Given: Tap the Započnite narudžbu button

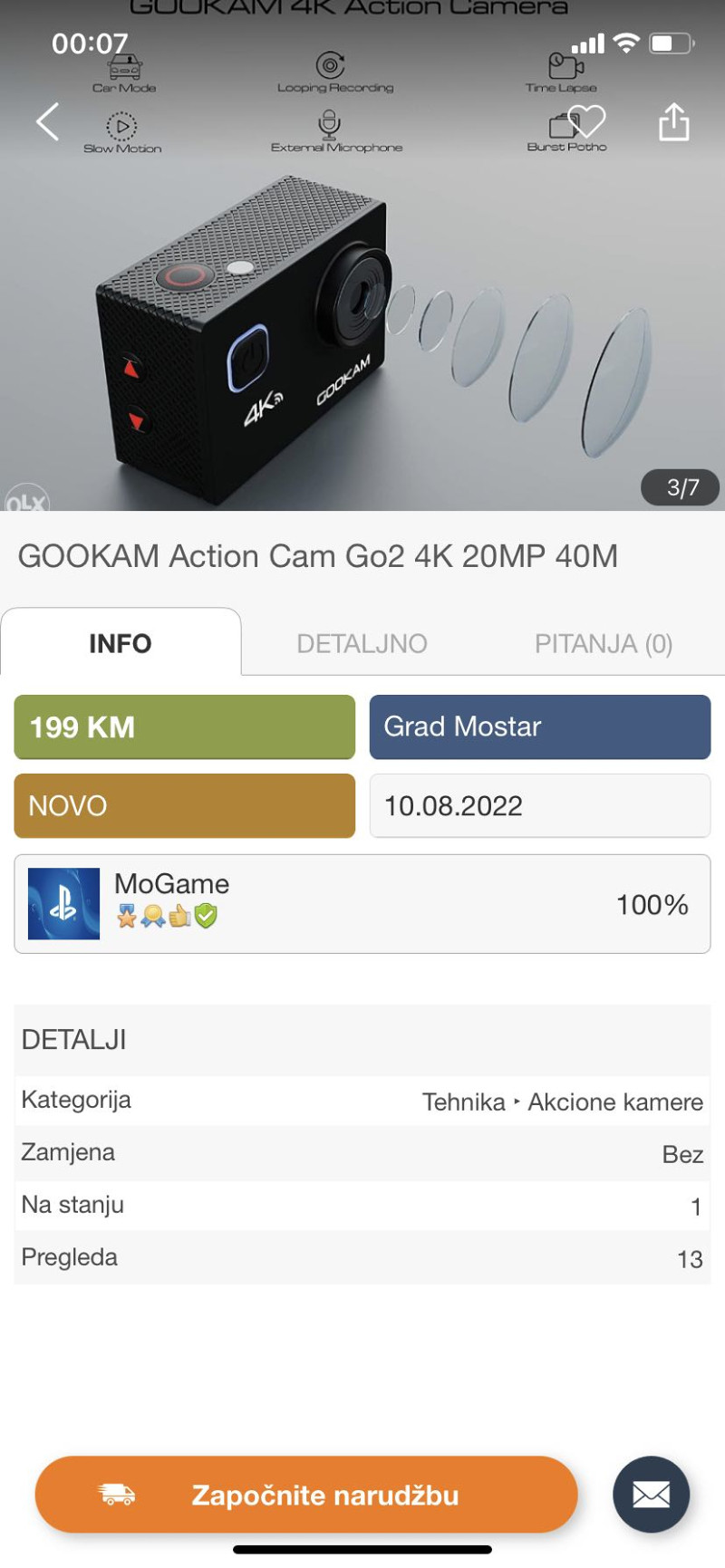Looking at the screenshot, I should [x=308, y=1495].
